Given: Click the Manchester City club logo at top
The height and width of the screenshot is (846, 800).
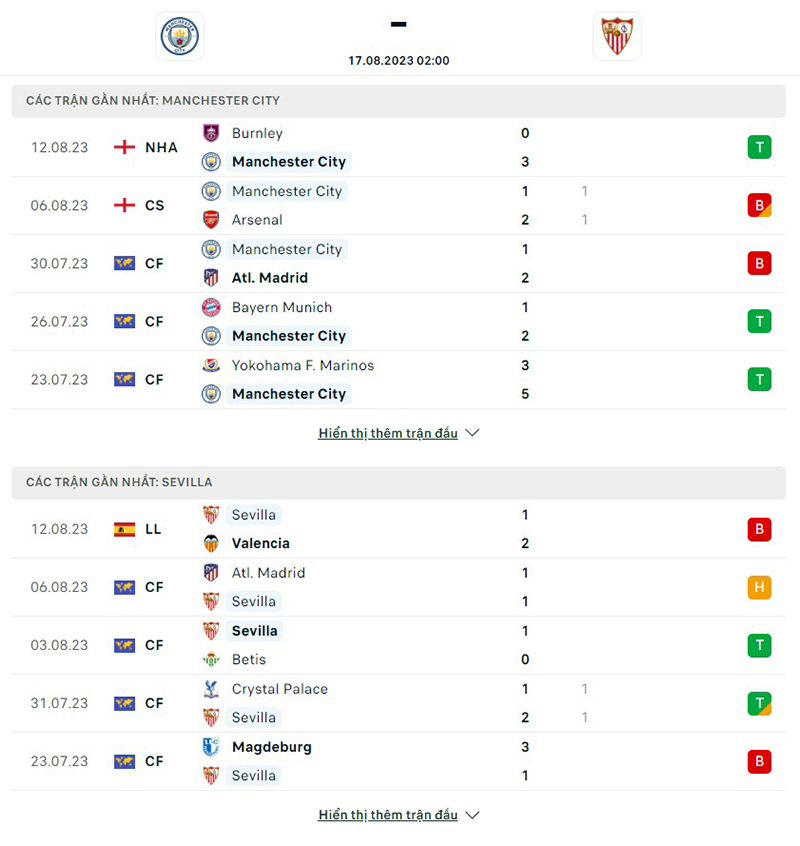Looking at the screenshot, I should [179, 36].
